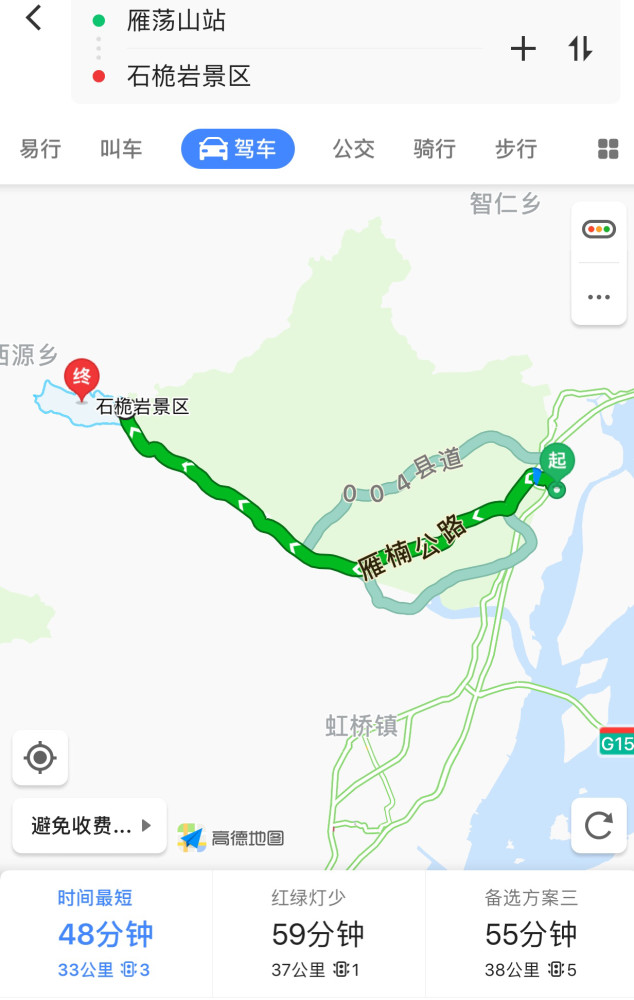634x1000 pixels.
Task: Go back using the top-left arrow
Action: [34, 18]
